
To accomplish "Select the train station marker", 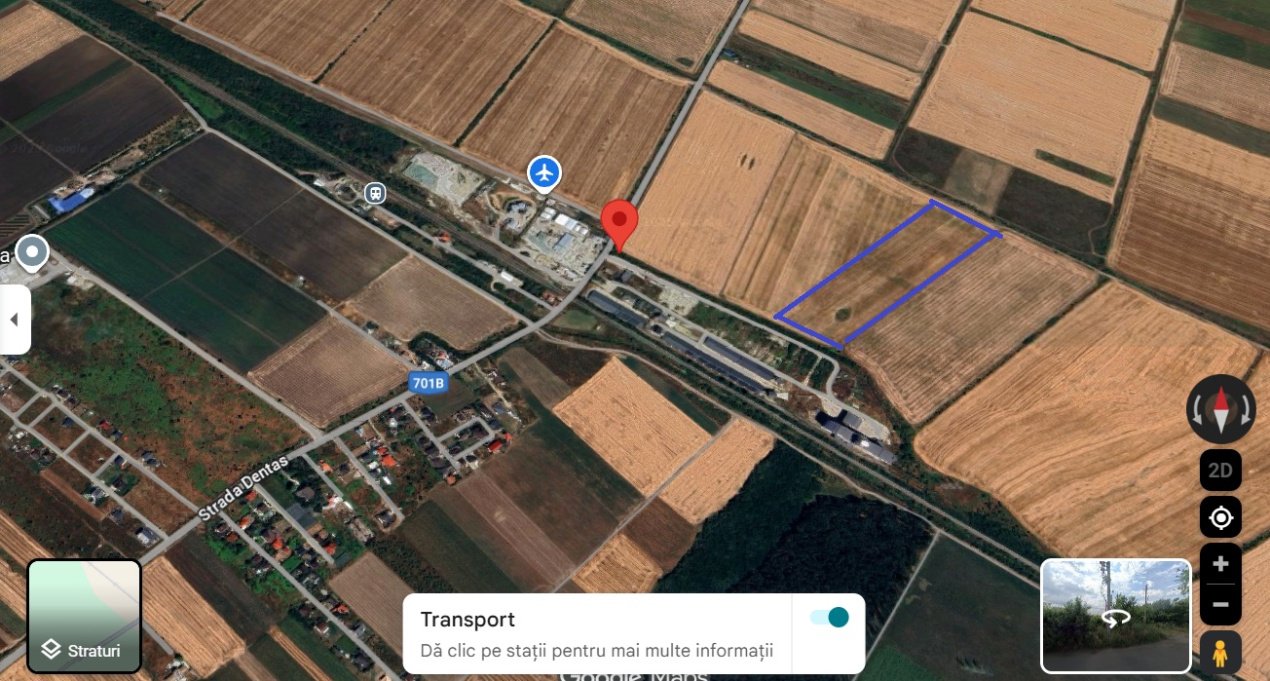I will (375, 192).
